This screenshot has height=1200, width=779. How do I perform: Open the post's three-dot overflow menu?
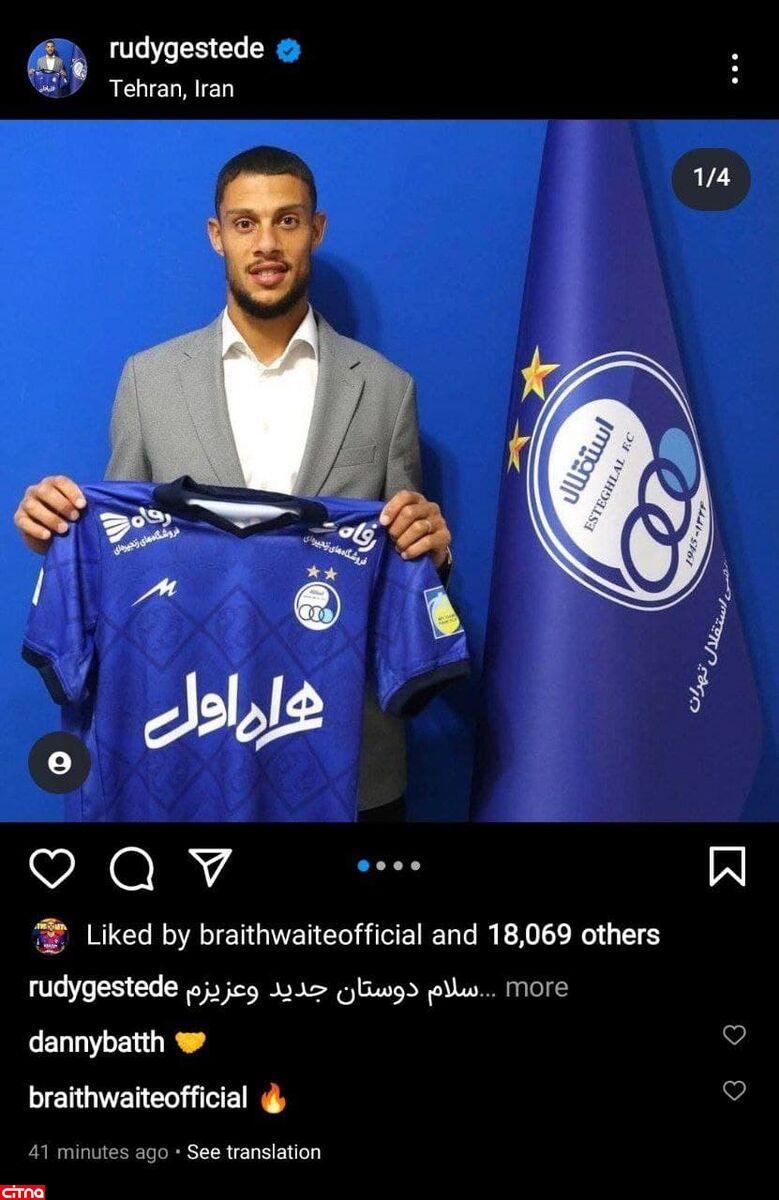click(x=735, y=68)
